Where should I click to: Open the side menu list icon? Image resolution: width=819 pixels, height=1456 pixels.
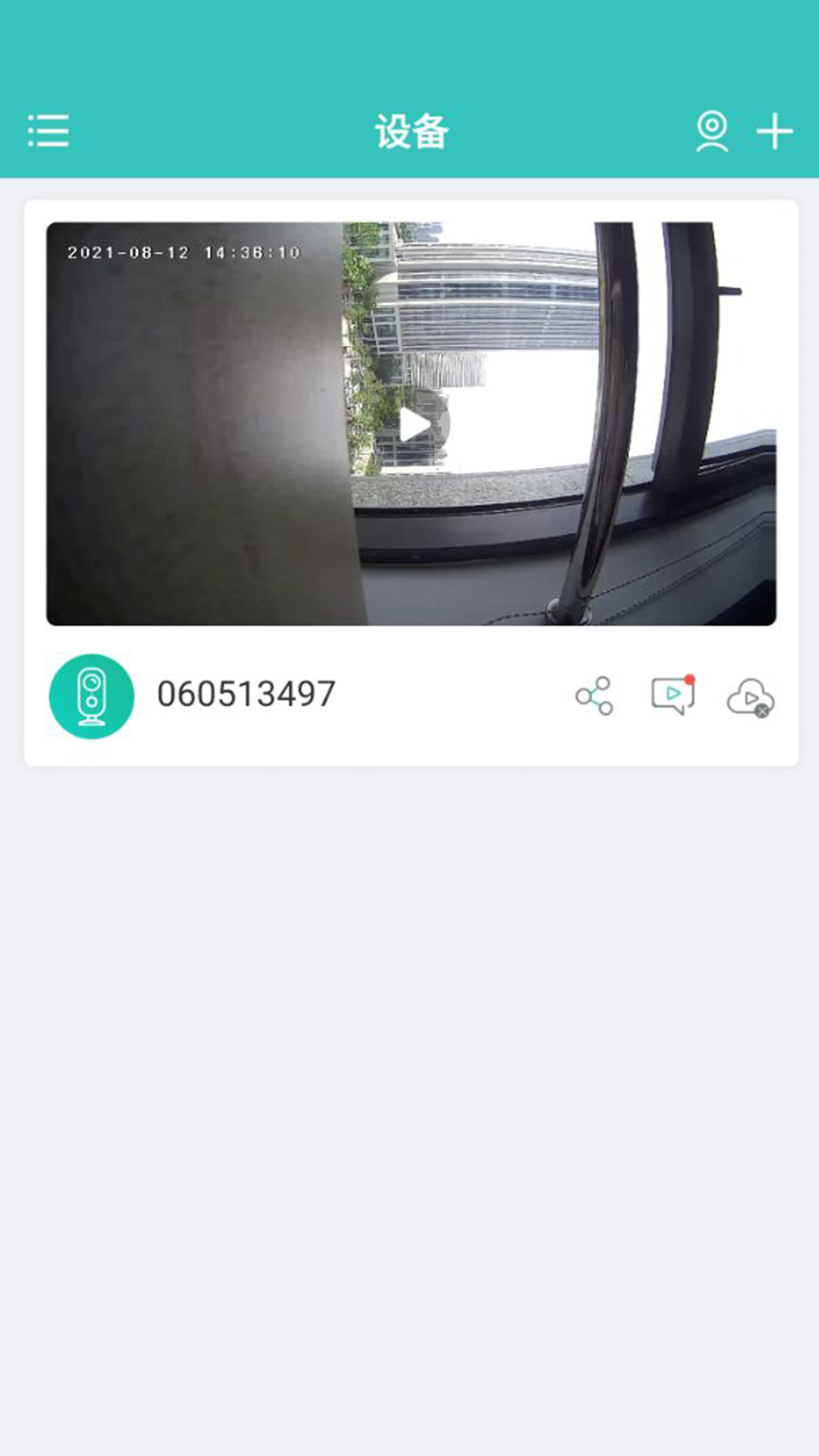click(49, 131)
